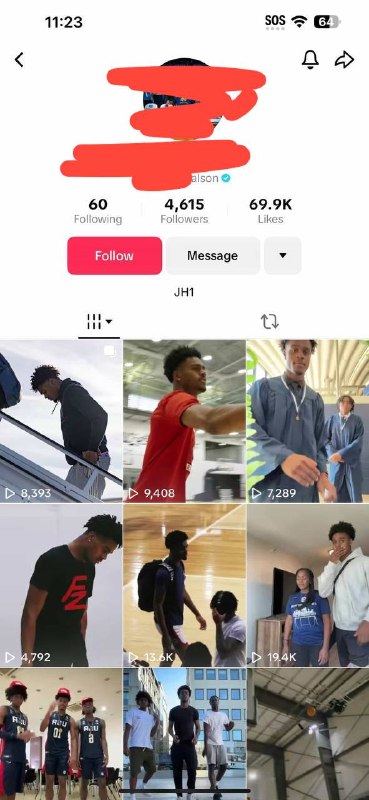Watch the video with 4,792 views
This screenshot has height=800, width=369.
[x=61, y=585]
